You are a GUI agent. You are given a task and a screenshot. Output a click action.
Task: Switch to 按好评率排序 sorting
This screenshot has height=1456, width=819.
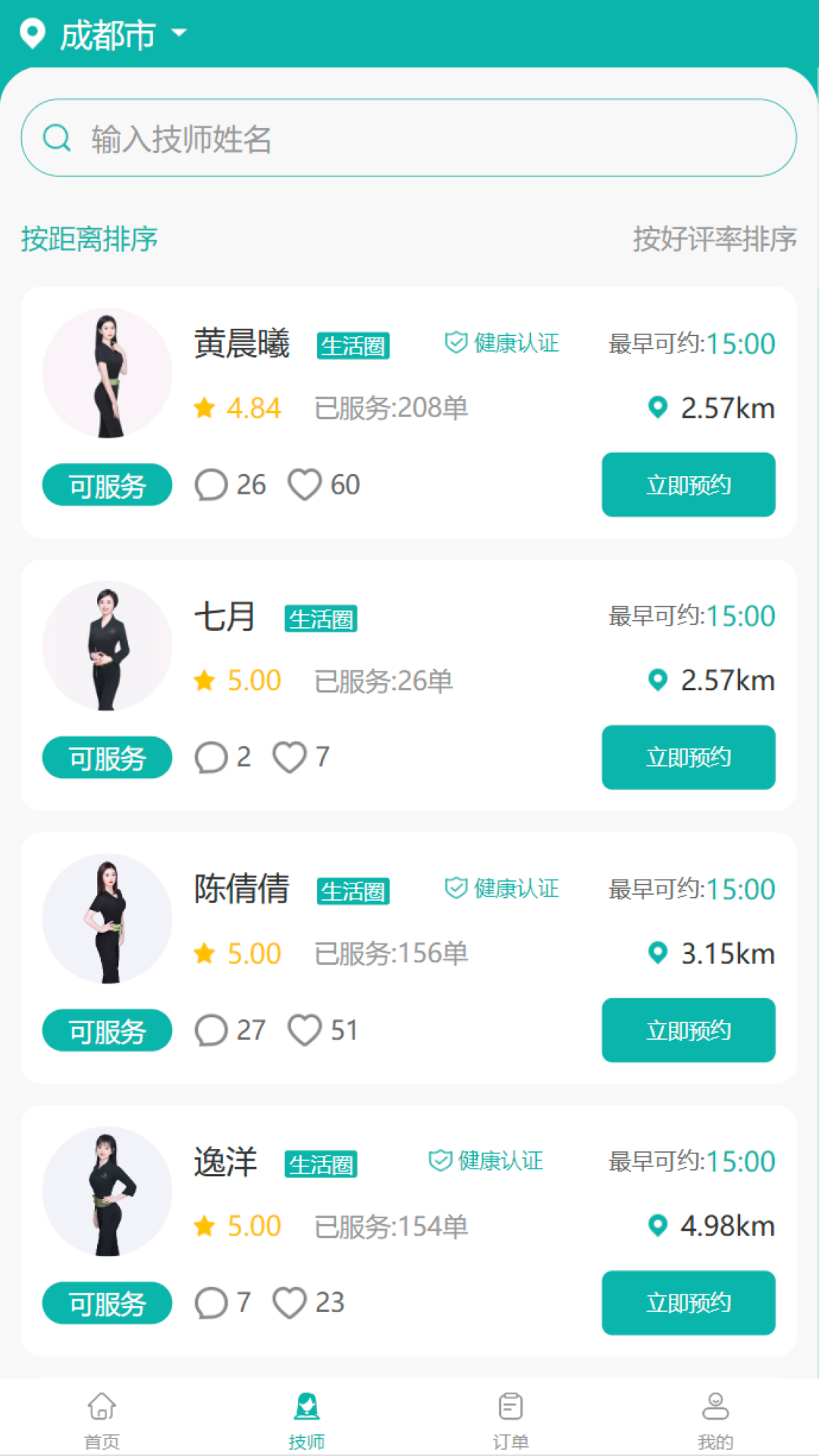coord(714,239)
